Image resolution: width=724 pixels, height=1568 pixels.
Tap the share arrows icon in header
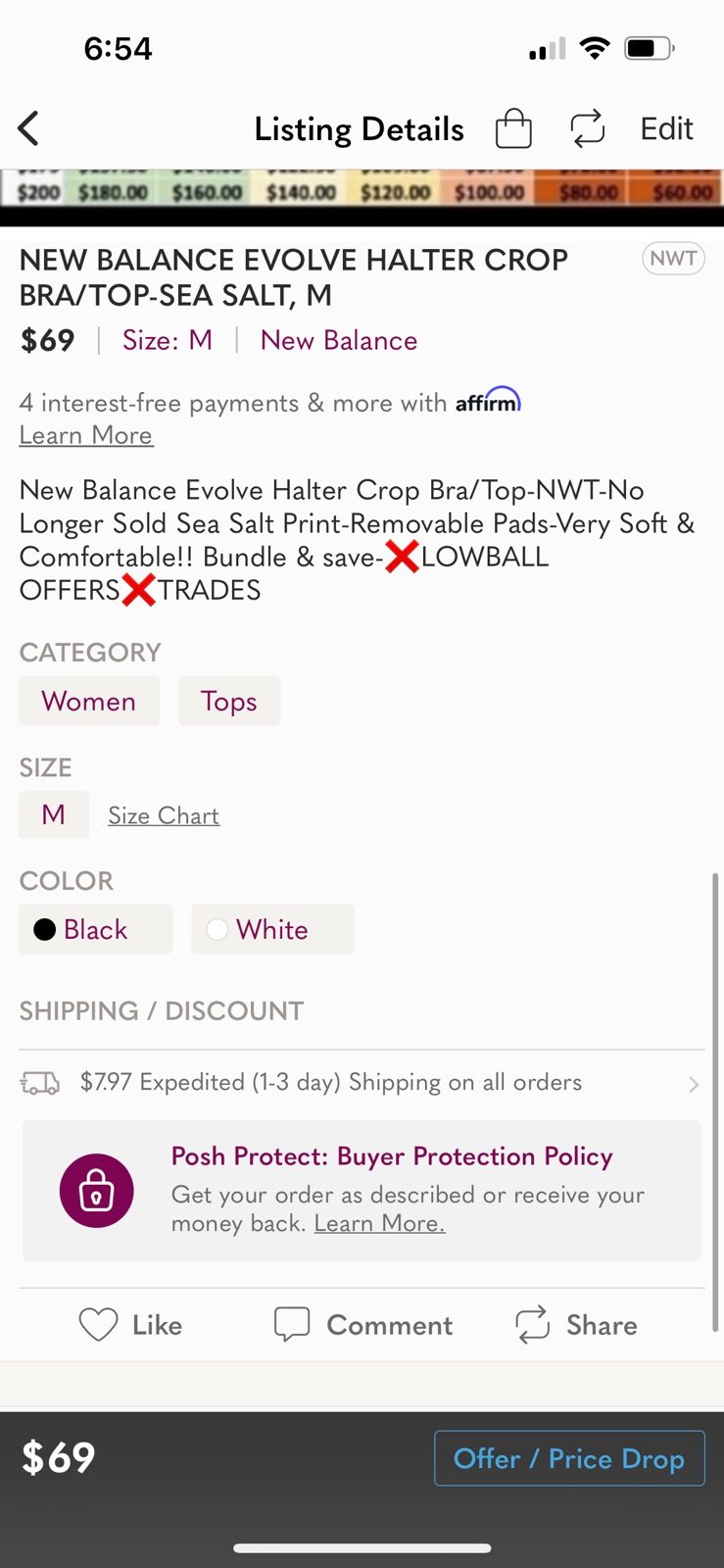[587, 128]
